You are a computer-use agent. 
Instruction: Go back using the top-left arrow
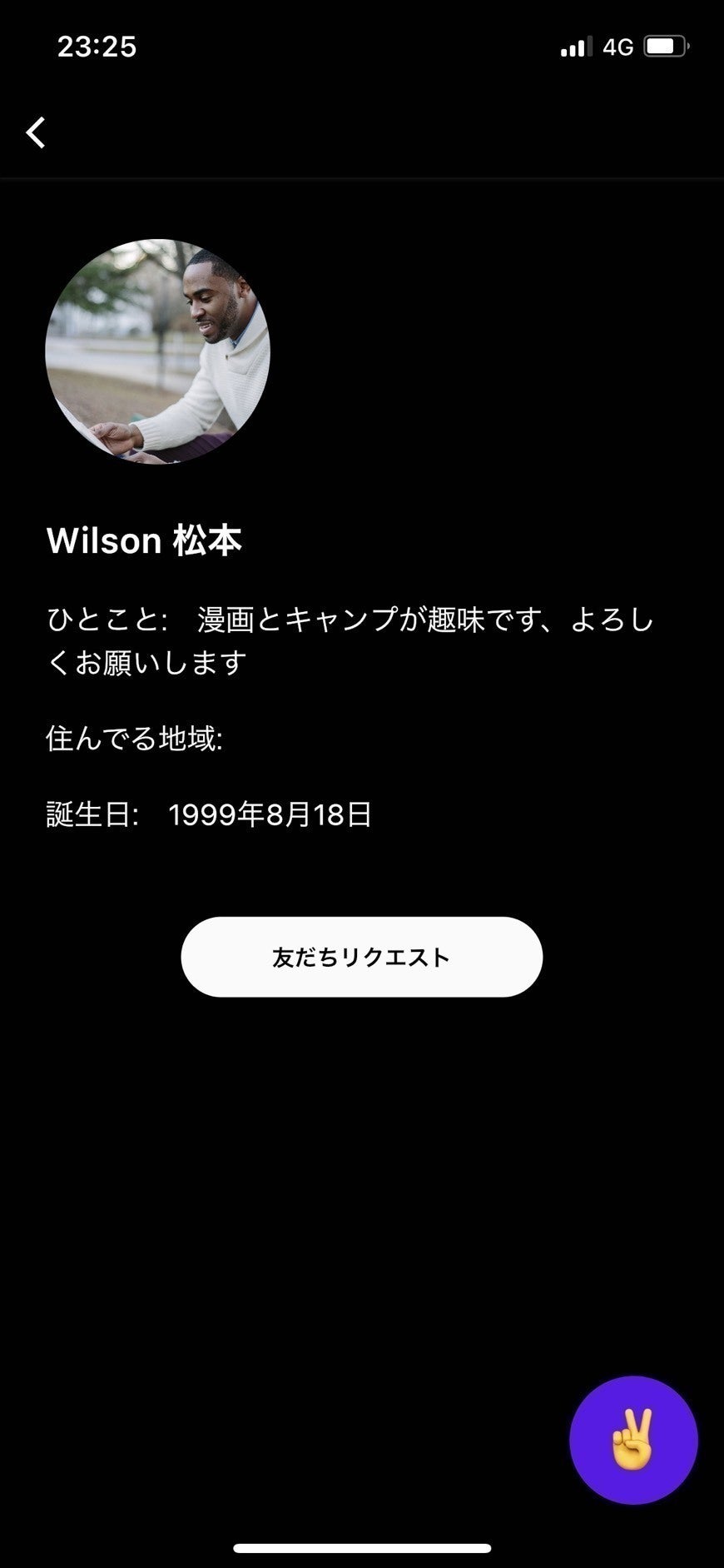coord(36,132)
